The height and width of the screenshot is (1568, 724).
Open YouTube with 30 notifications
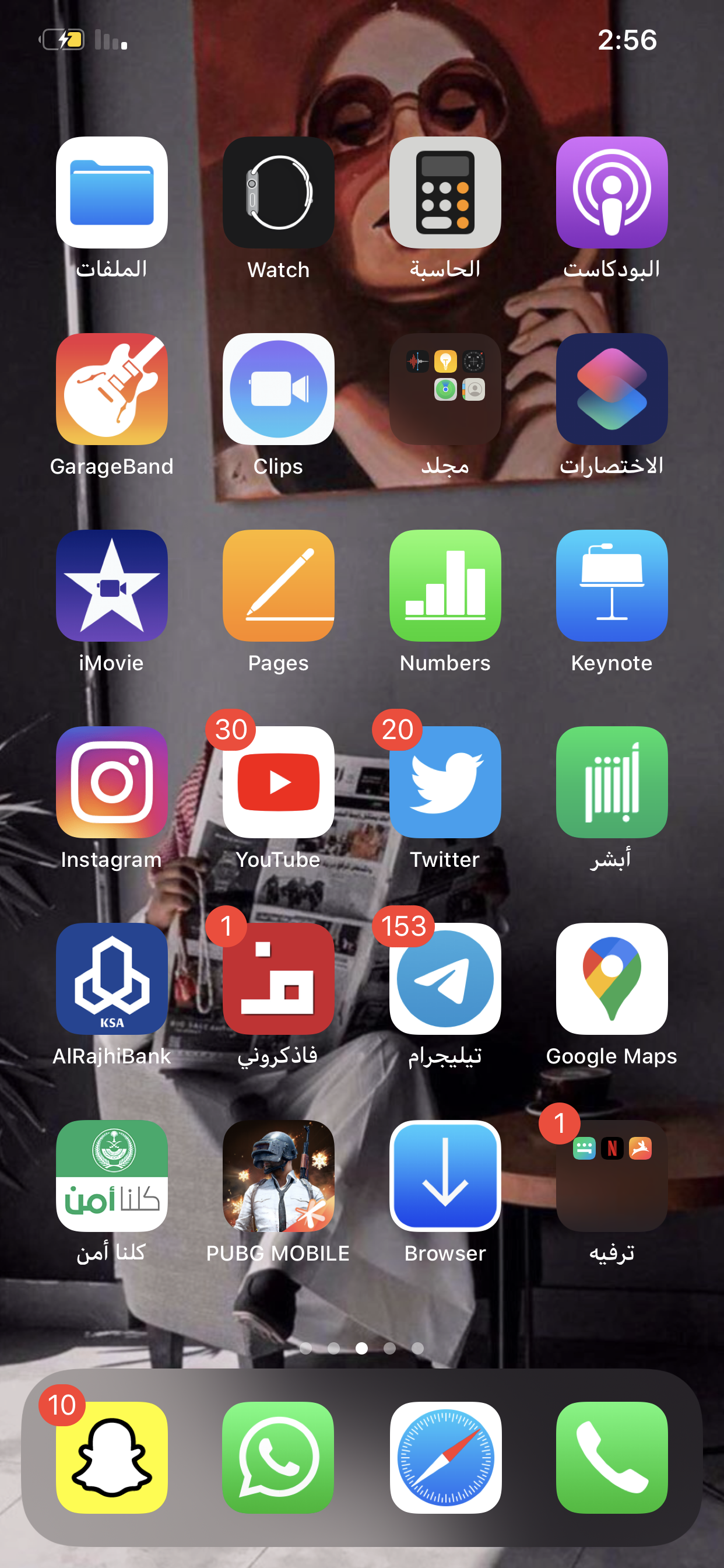coord(278,782)
